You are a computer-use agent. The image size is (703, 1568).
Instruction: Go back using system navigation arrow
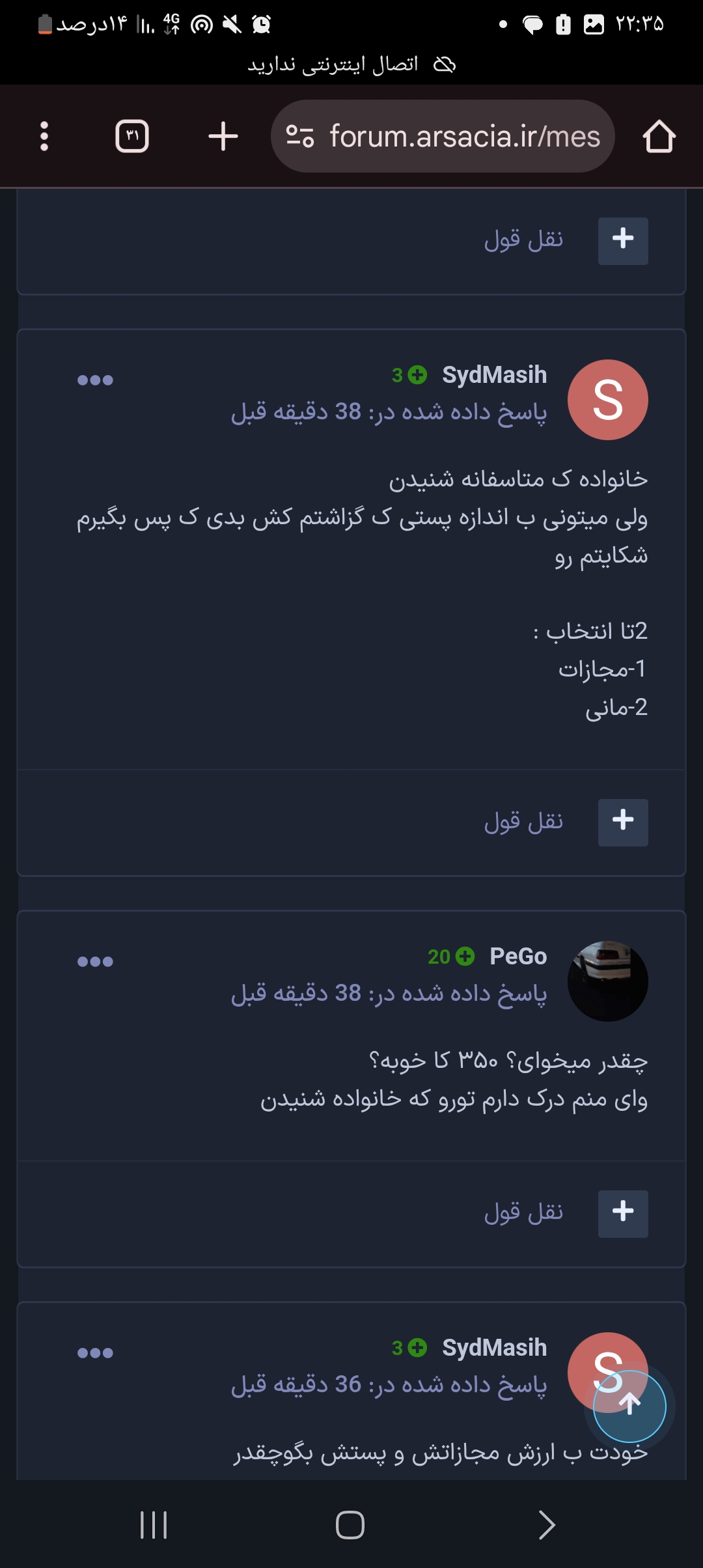pyautogui.click(x=547, y=1525)
